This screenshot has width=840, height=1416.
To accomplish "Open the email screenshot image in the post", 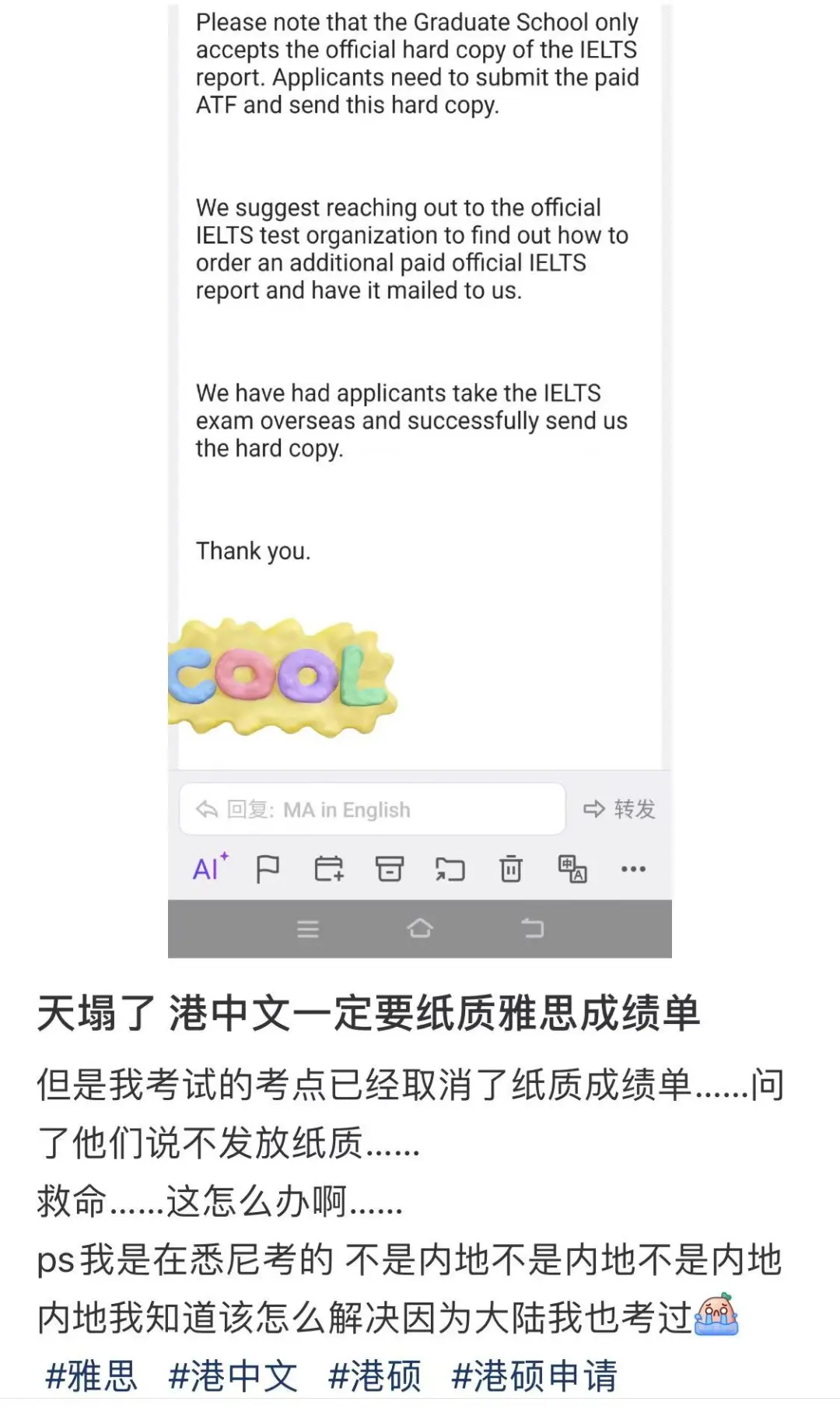I will [420, 480].
